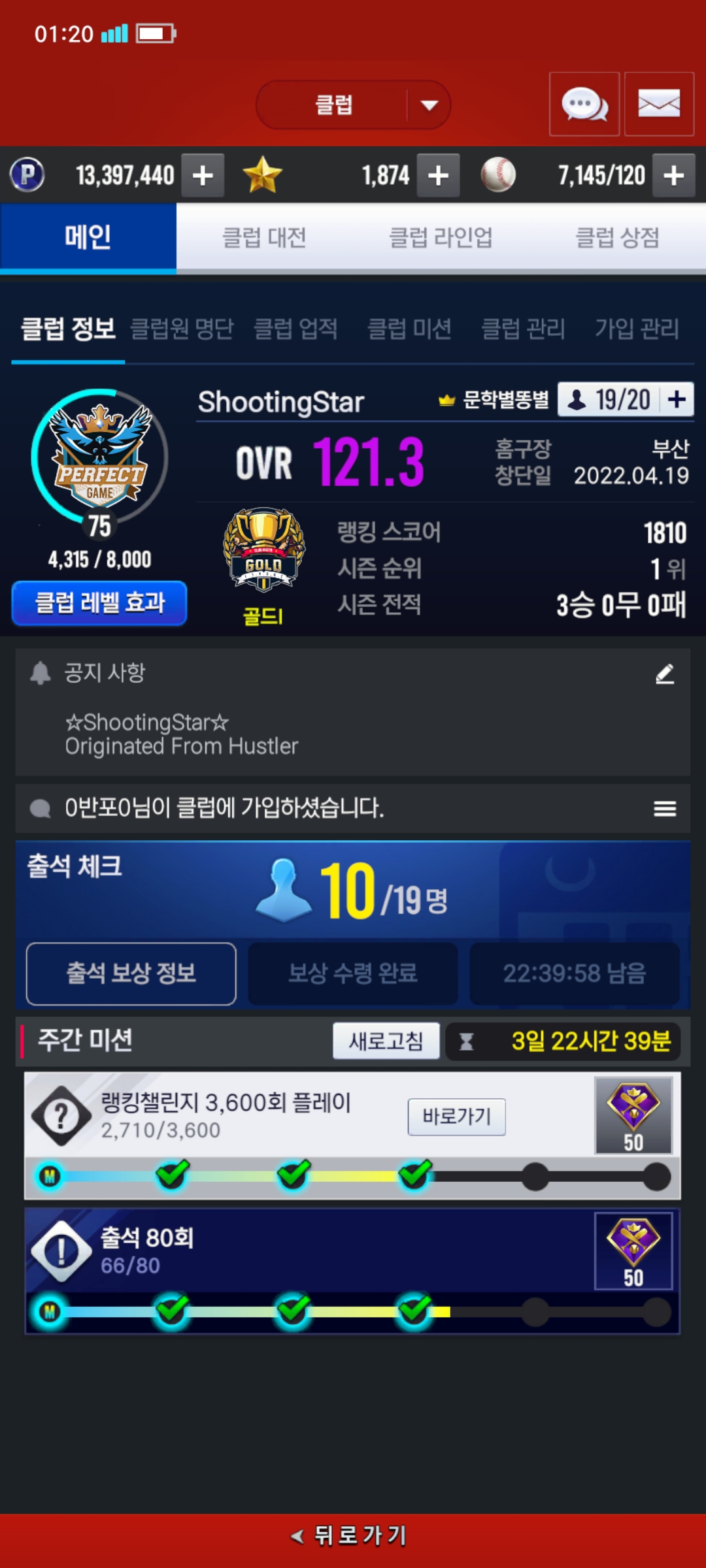Open the 클럽 업적 sub-tab
706x1568 pixels.
295,329
